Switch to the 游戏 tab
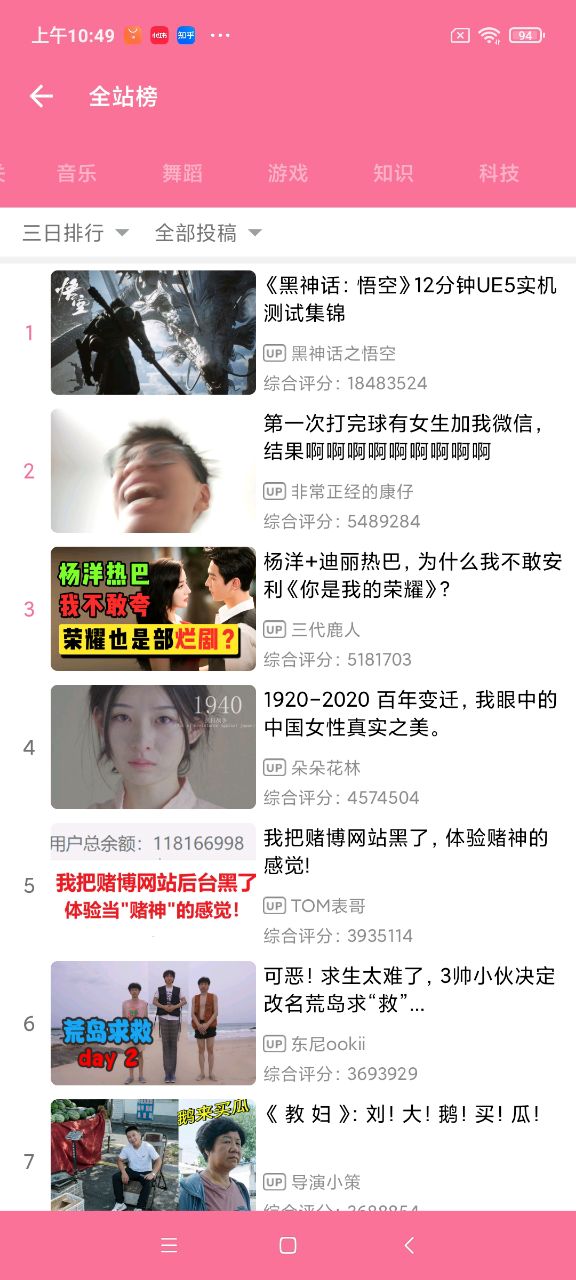 pos(288,173)
